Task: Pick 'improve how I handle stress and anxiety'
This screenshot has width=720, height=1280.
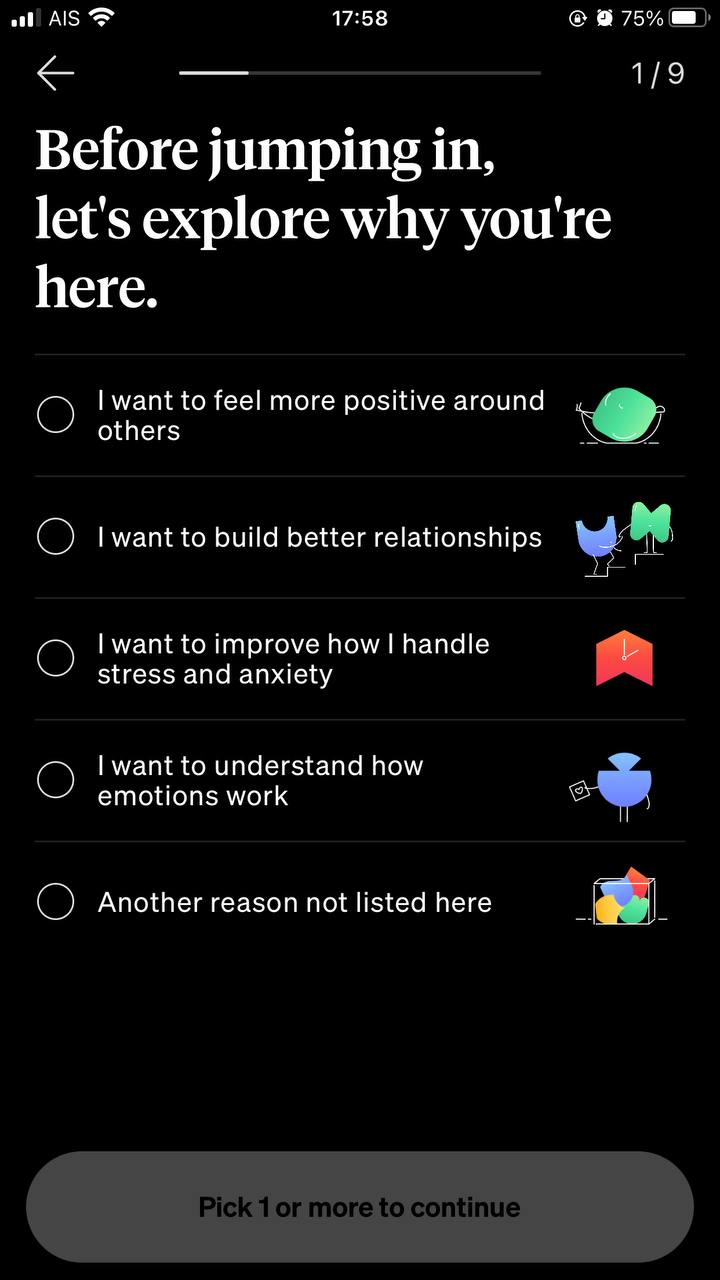Action: tap(56, 658)
